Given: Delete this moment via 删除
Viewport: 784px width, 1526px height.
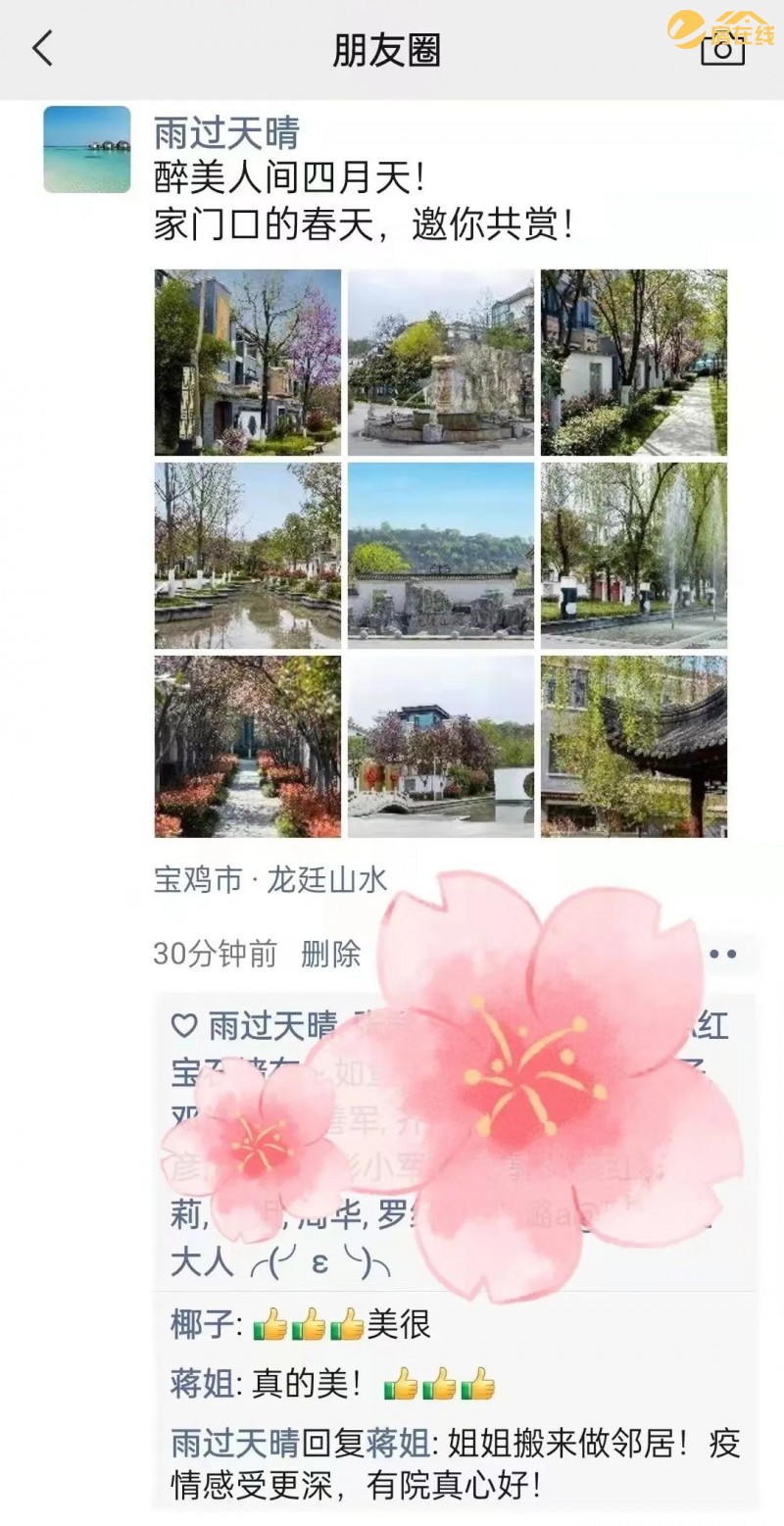Looking at the screenshot, I should click(330, 954).
